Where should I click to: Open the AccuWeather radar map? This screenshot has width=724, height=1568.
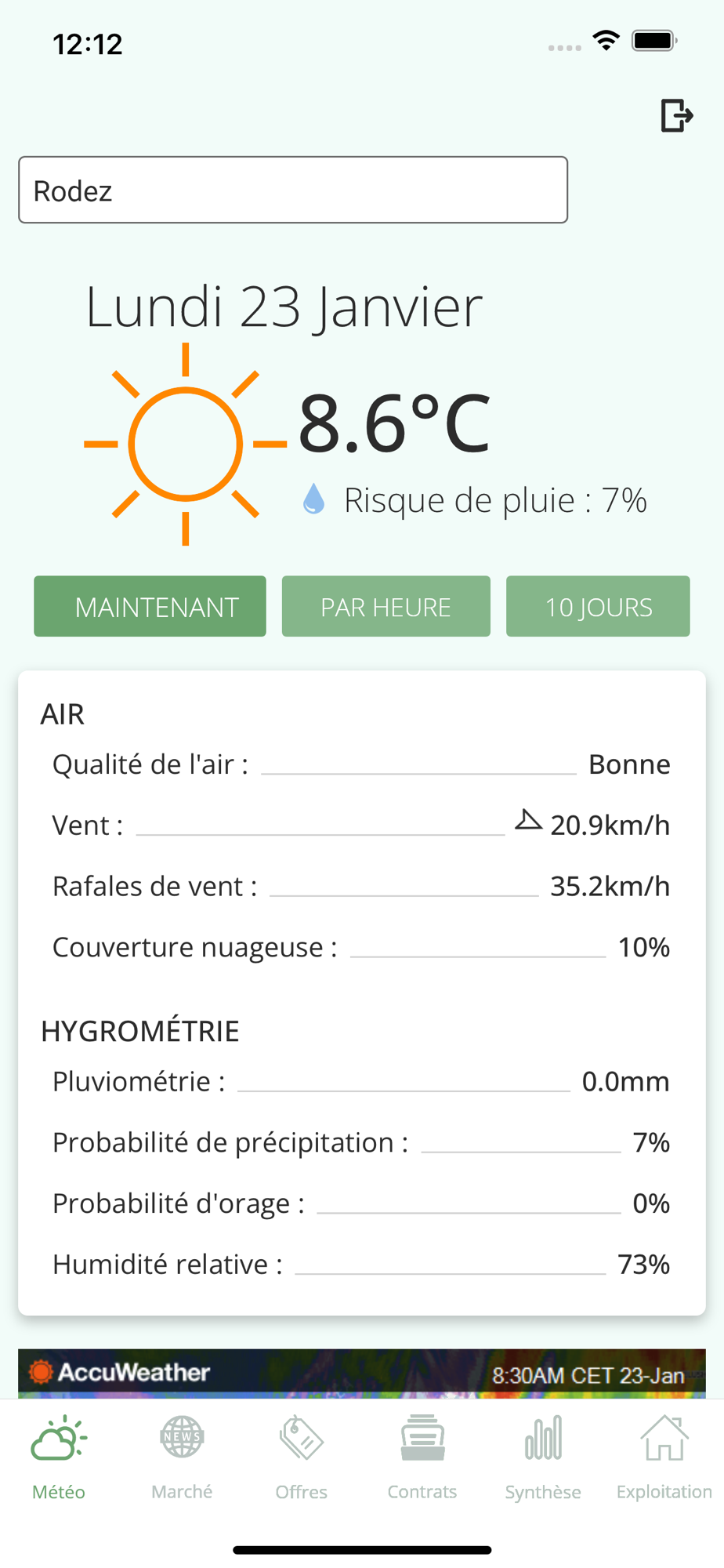point(362,1373)
